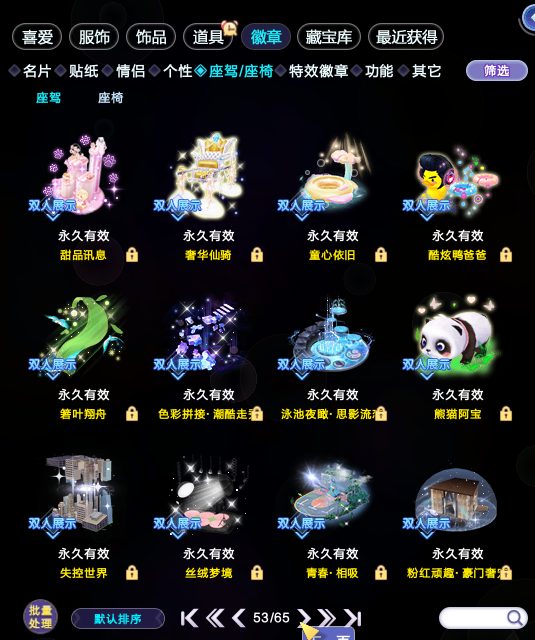
Task: Jump to the last page
Action: [x=352, y=618]
